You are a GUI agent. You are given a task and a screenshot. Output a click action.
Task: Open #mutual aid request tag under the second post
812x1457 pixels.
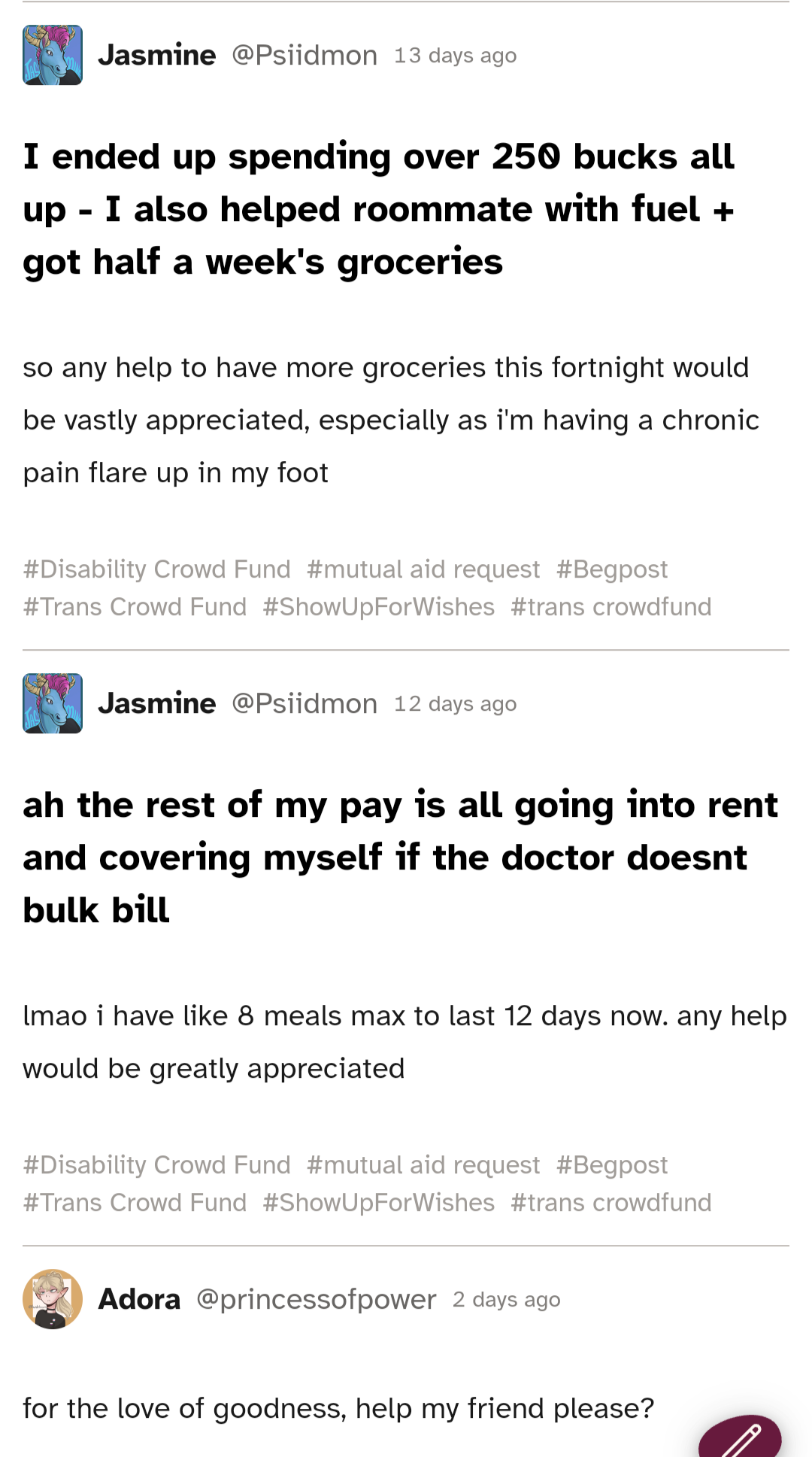[x=423, y=1165]
